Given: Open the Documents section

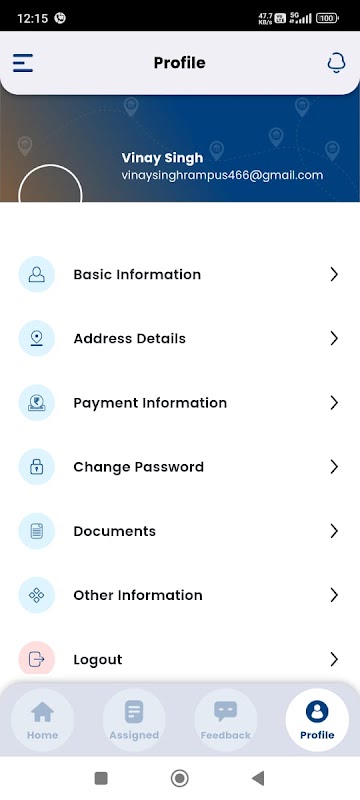Looking at the screenshot, I should point(180,531).
